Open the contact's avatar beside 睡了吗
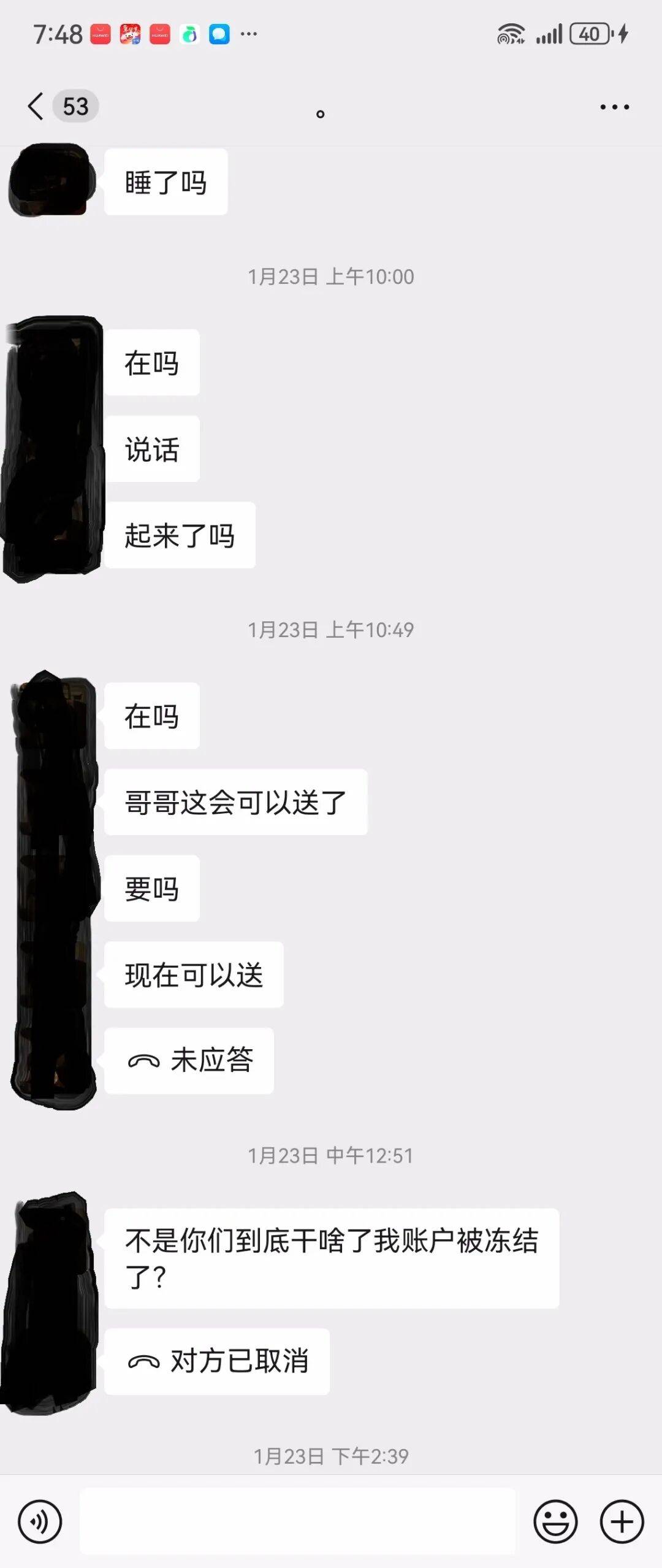This screenshot has width=662, height=1568. coord(51,180)
